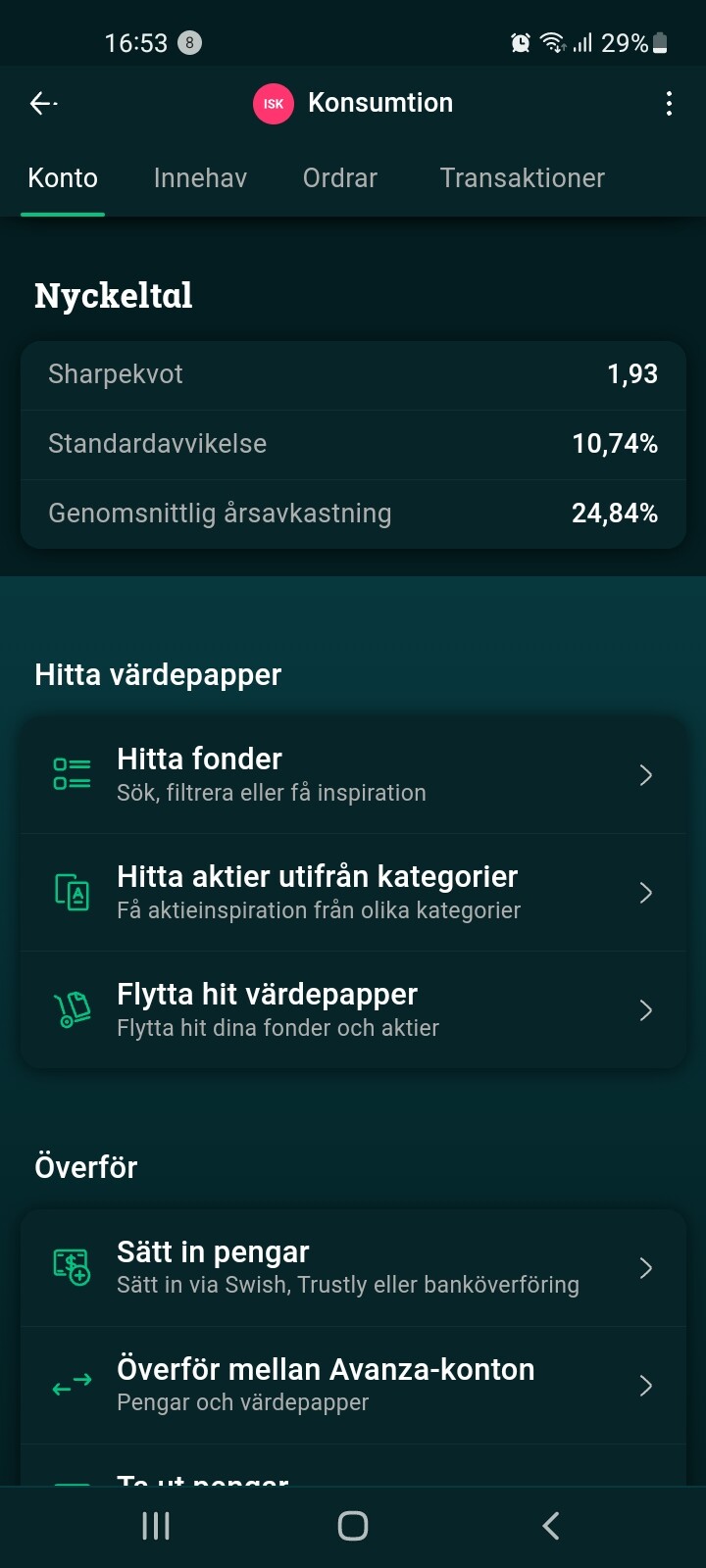Tap Flytta hit värdepapper

tap(353, 1010)
